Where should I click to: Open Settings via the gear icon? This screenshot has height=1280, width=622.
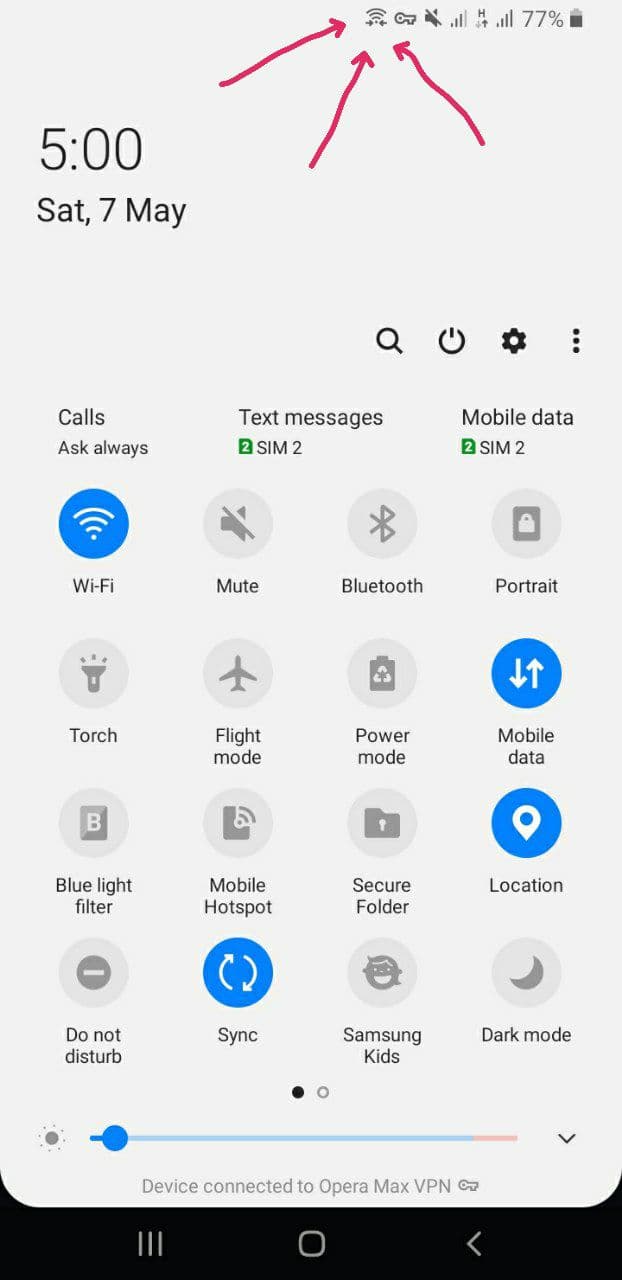514,341
